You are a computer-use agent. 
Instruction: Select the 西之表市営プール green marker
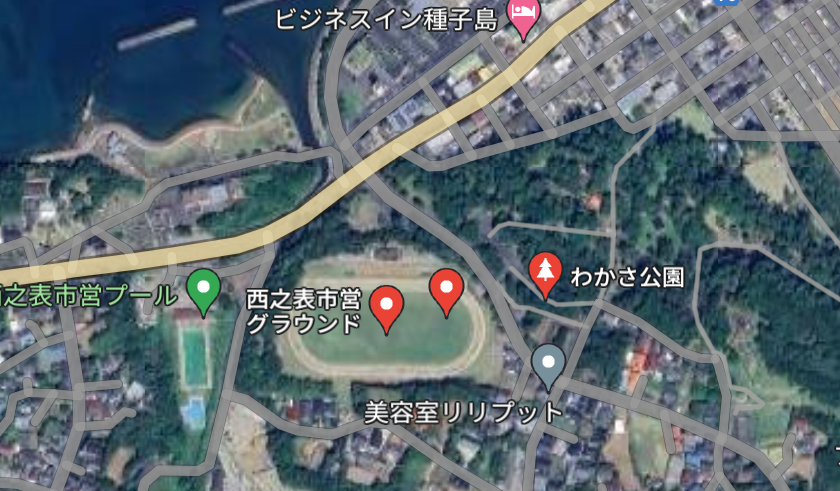204,291
